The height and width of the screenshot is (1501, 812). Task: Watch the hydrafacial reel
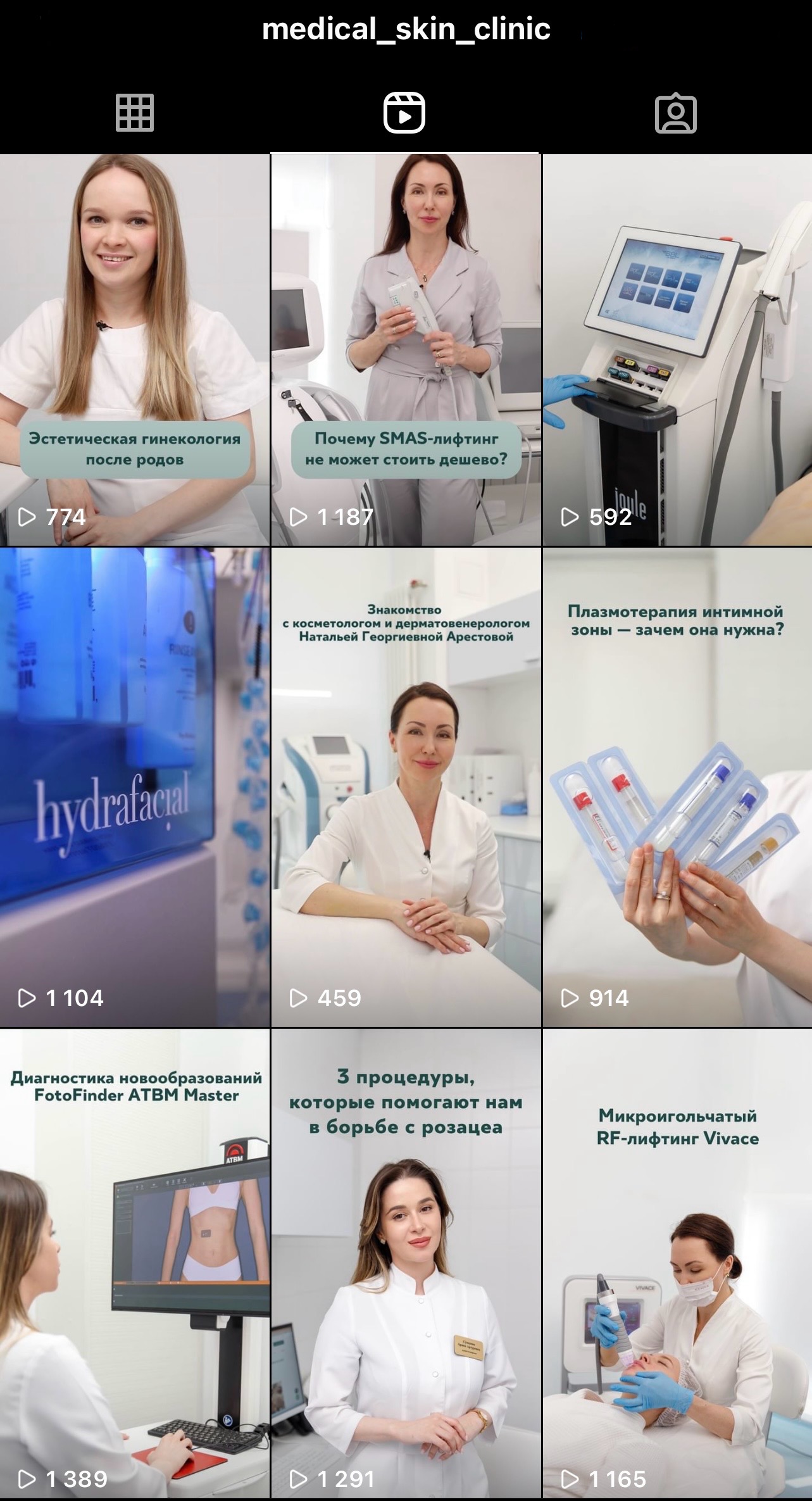(135, 787)
